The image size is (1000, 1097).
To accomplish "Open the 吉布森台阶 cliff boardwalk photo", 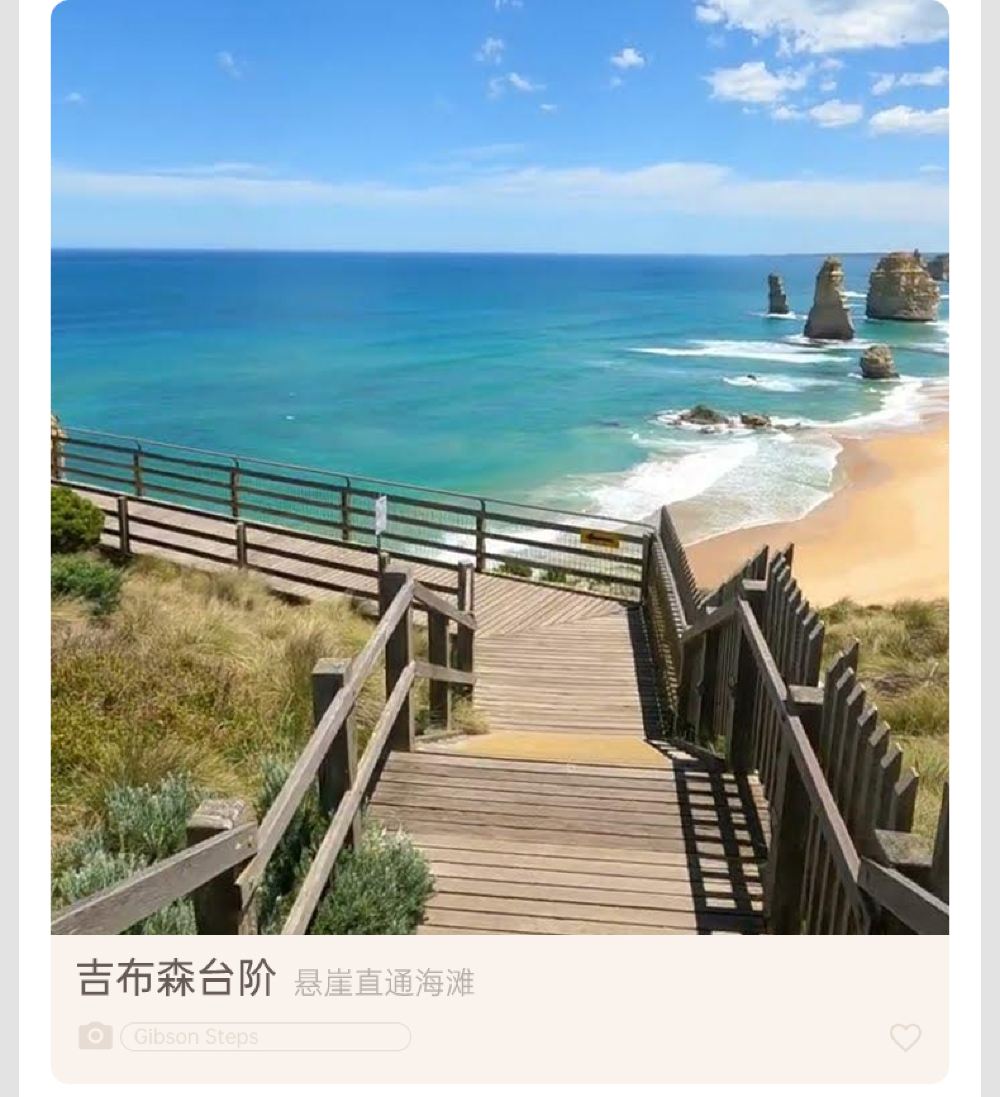I will tap(500, 467).
